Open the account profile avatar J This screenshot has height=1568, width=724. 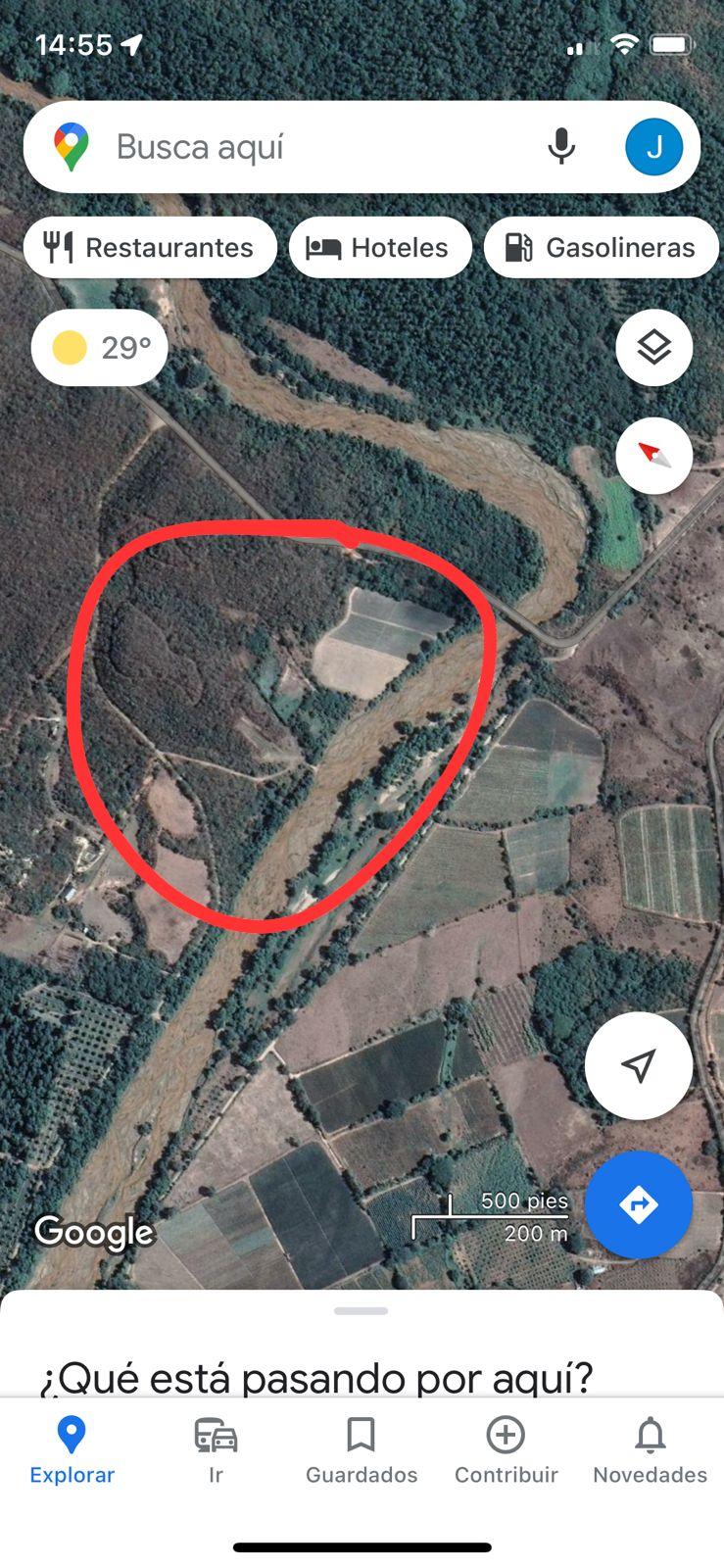point(653,147)
